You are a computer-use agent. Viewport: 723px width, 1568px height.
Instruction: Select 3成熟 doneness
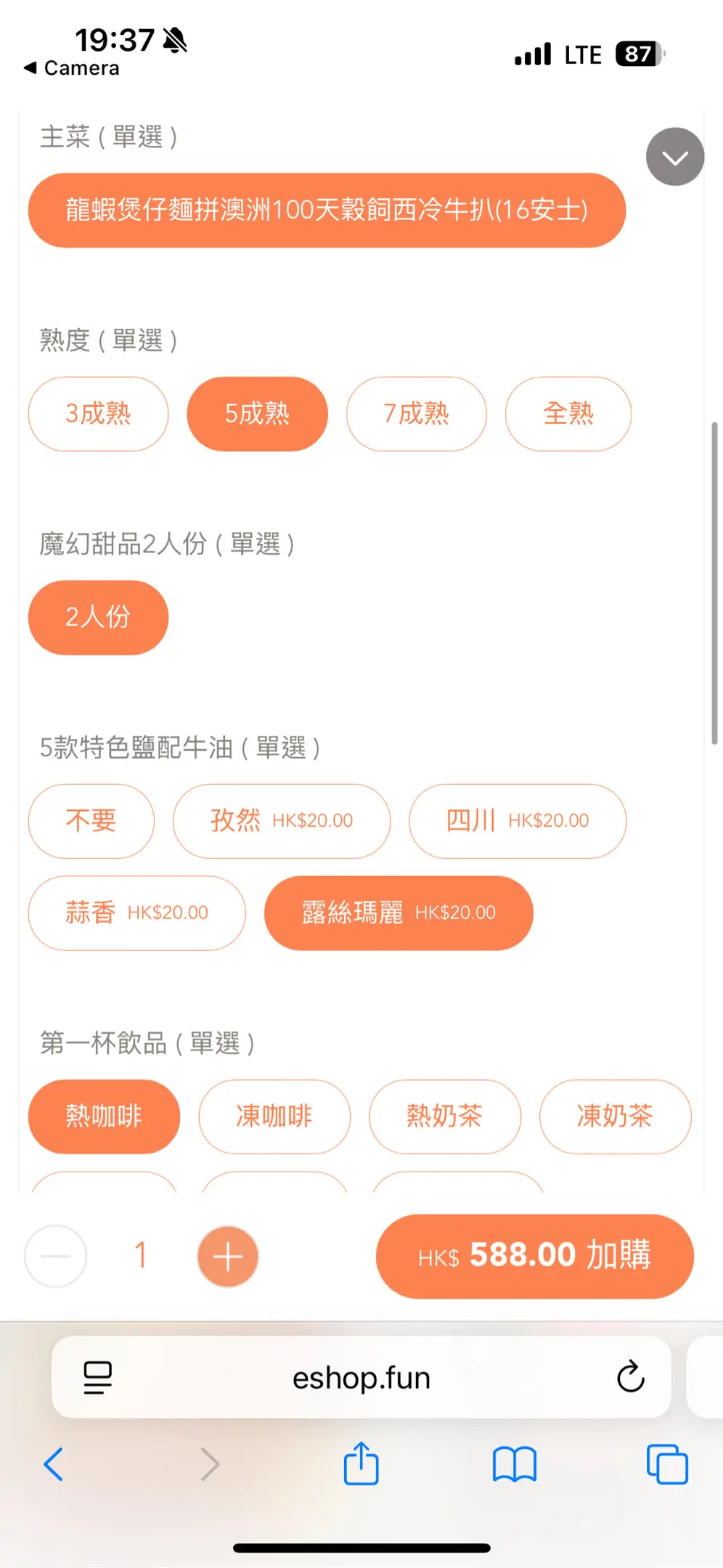(x=98, y=414)
